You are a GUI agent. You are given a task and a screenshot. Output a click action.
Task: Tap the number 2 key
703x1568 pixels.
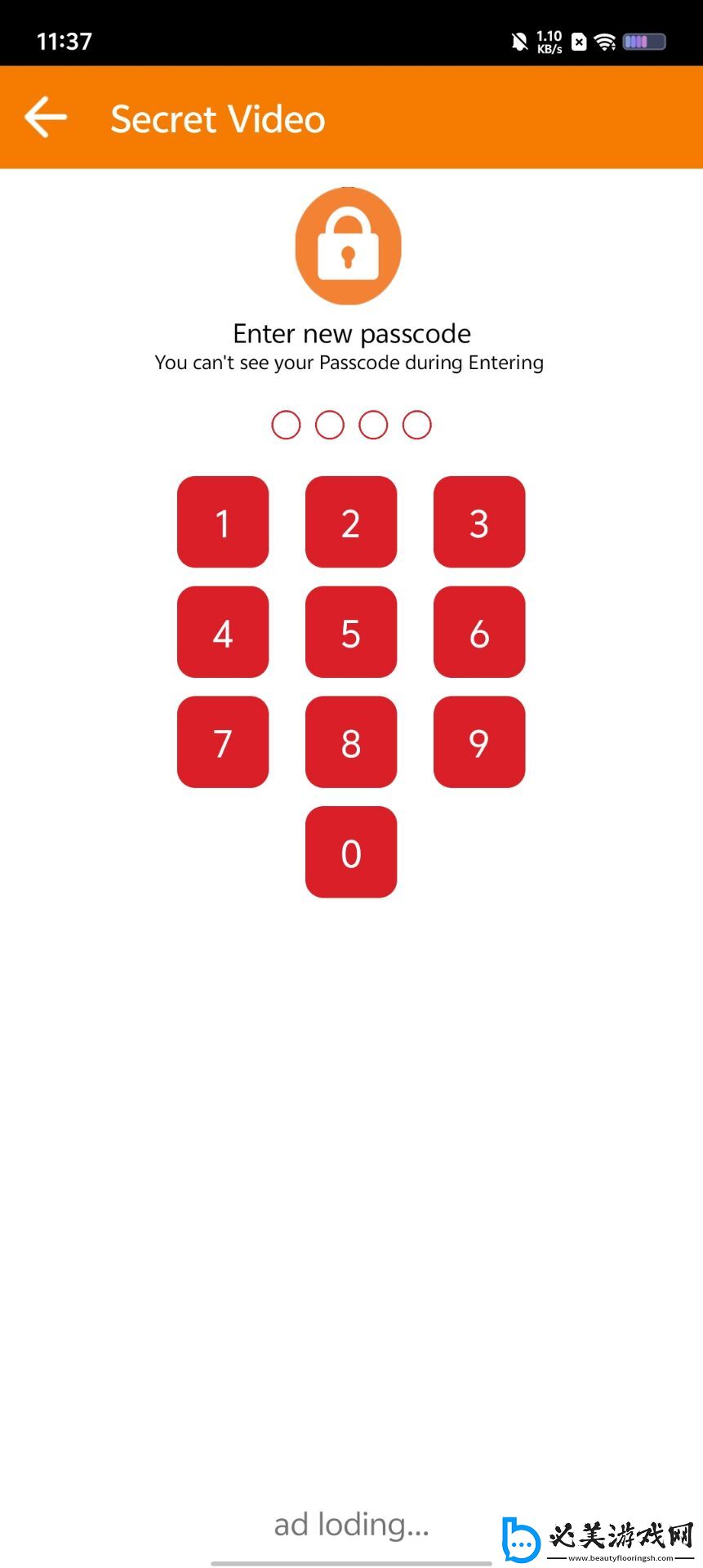tap(351, 522)
